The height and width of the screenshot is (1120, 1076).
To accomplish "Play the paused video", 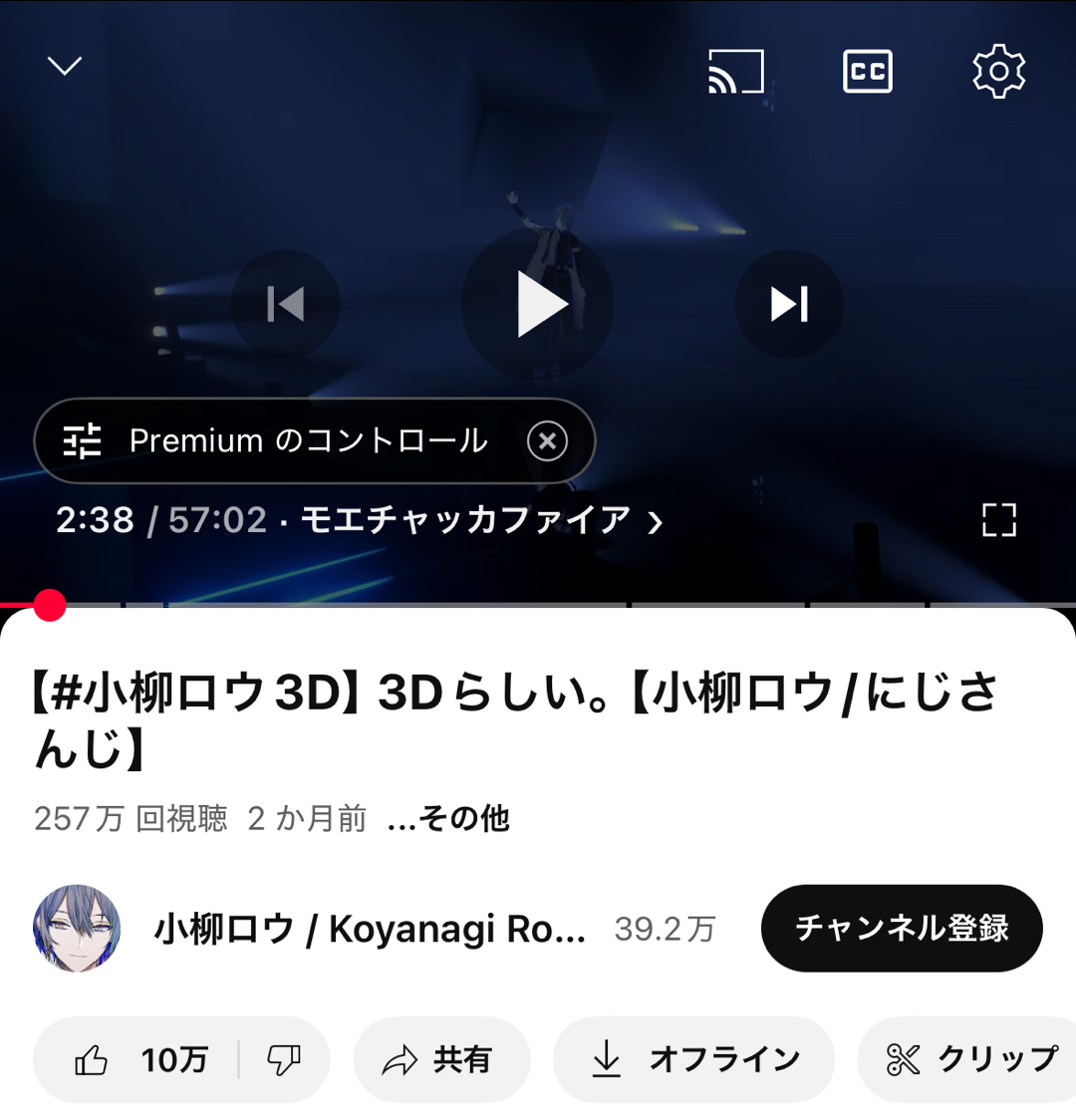I will click(x=538, y=304).
